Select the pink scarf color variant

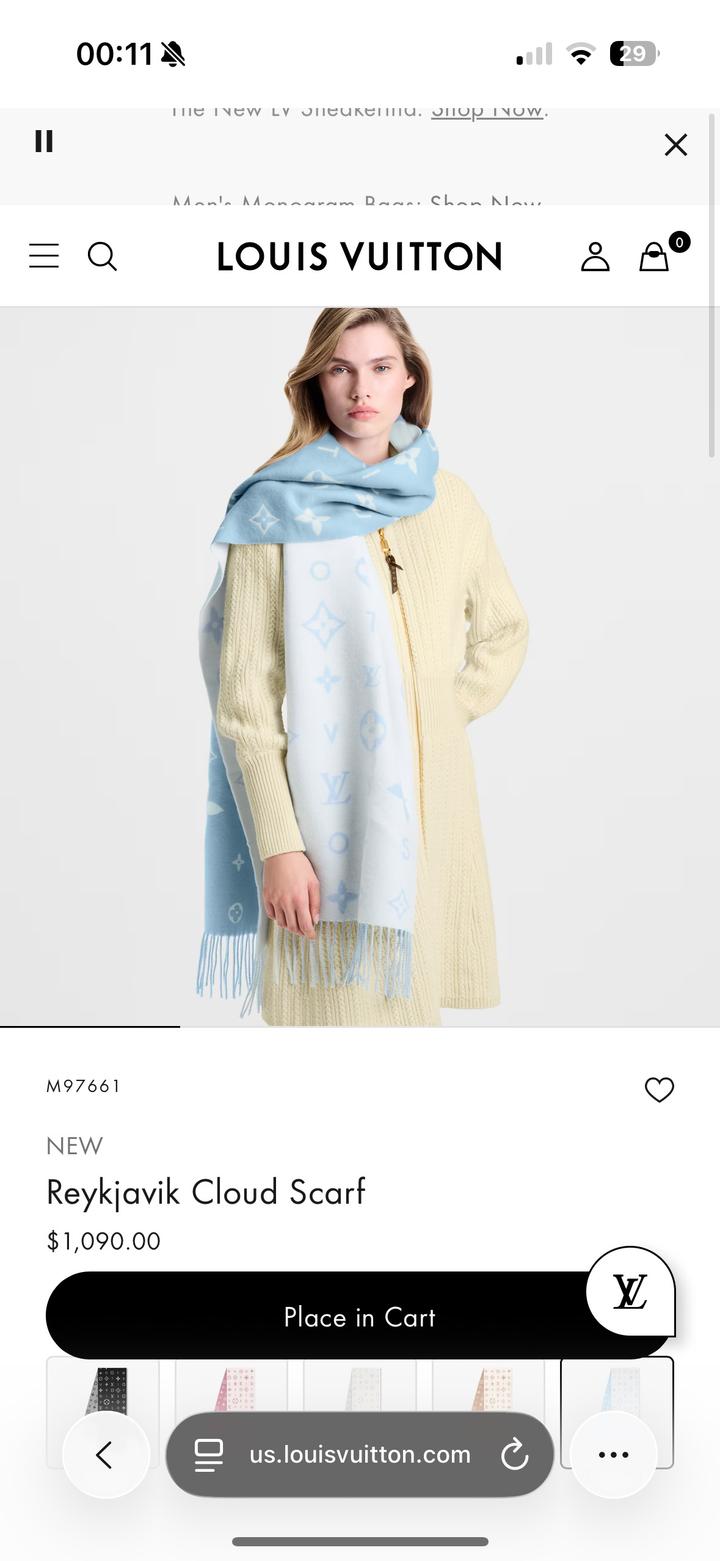[x=231, y=1383]
